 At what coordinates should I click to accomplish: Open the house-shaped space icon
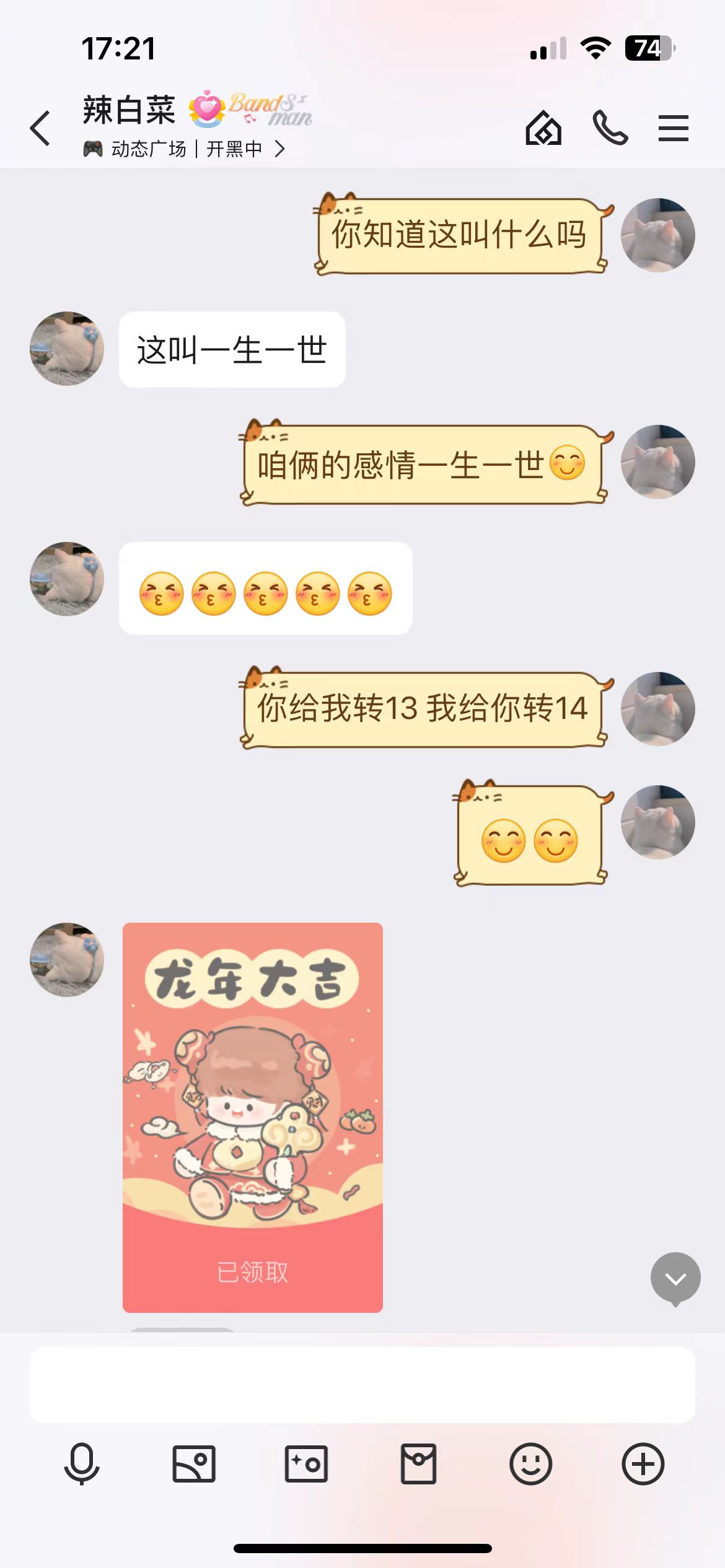coord(543,128)
